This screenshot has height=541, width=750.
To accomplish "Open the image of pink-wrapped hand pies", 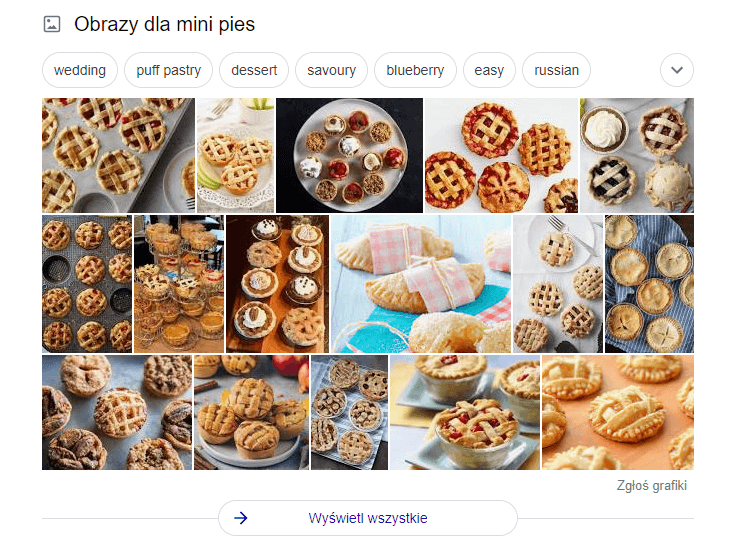I will click(420, 284).
